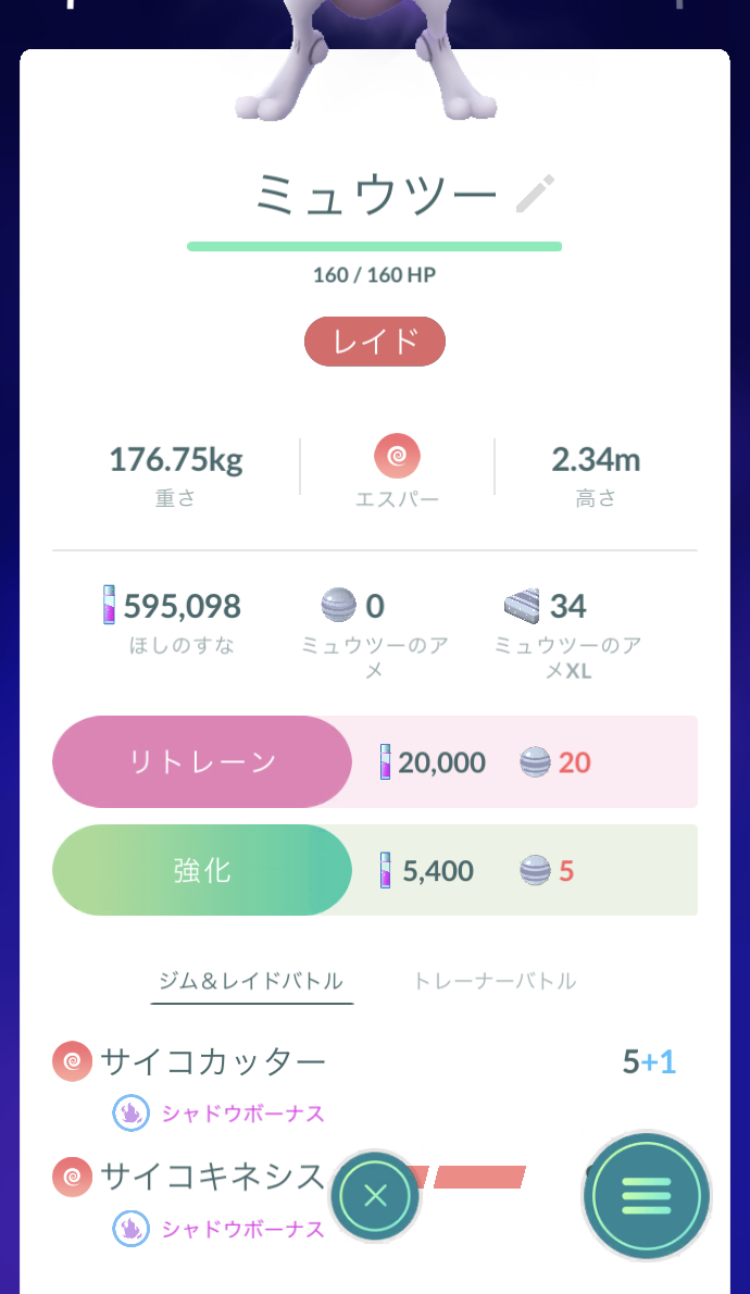Edit the ミュウツー nickname with the pencil icon
Viewport: 750px width, 1294px height.
535,194
